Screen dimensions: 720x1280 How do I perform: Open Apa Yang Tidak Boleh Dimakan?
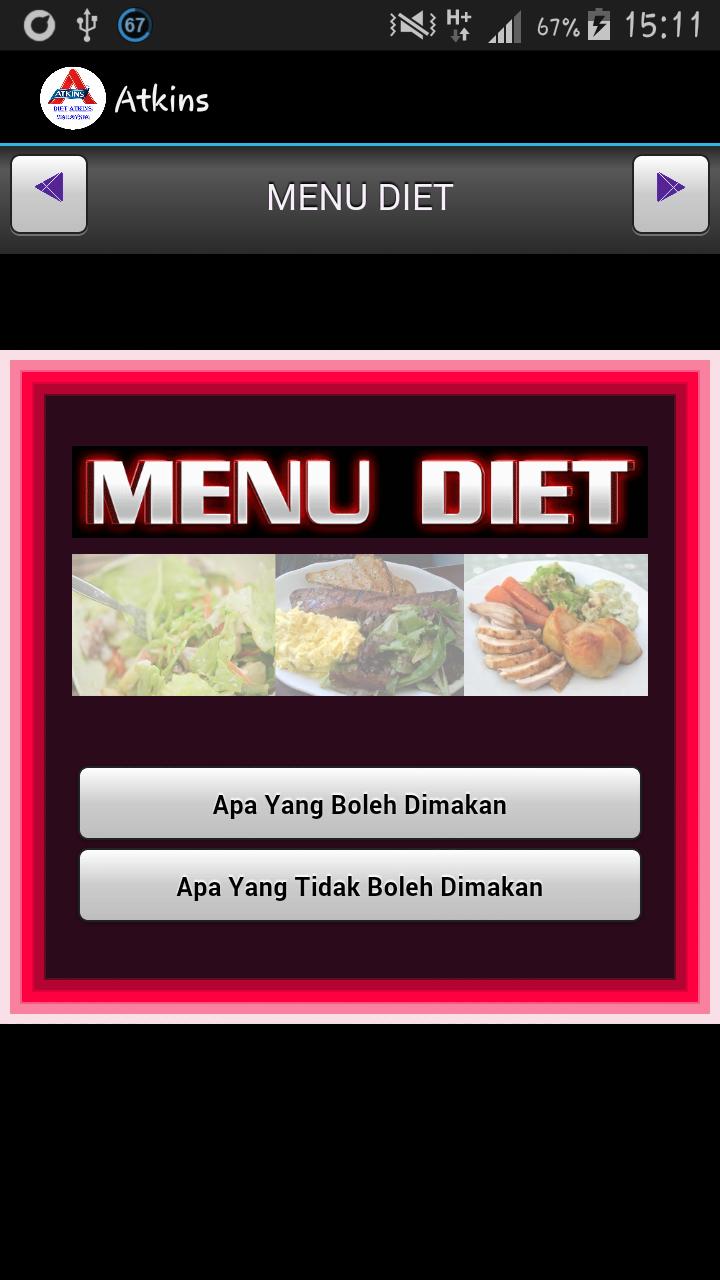pos(360,885)
